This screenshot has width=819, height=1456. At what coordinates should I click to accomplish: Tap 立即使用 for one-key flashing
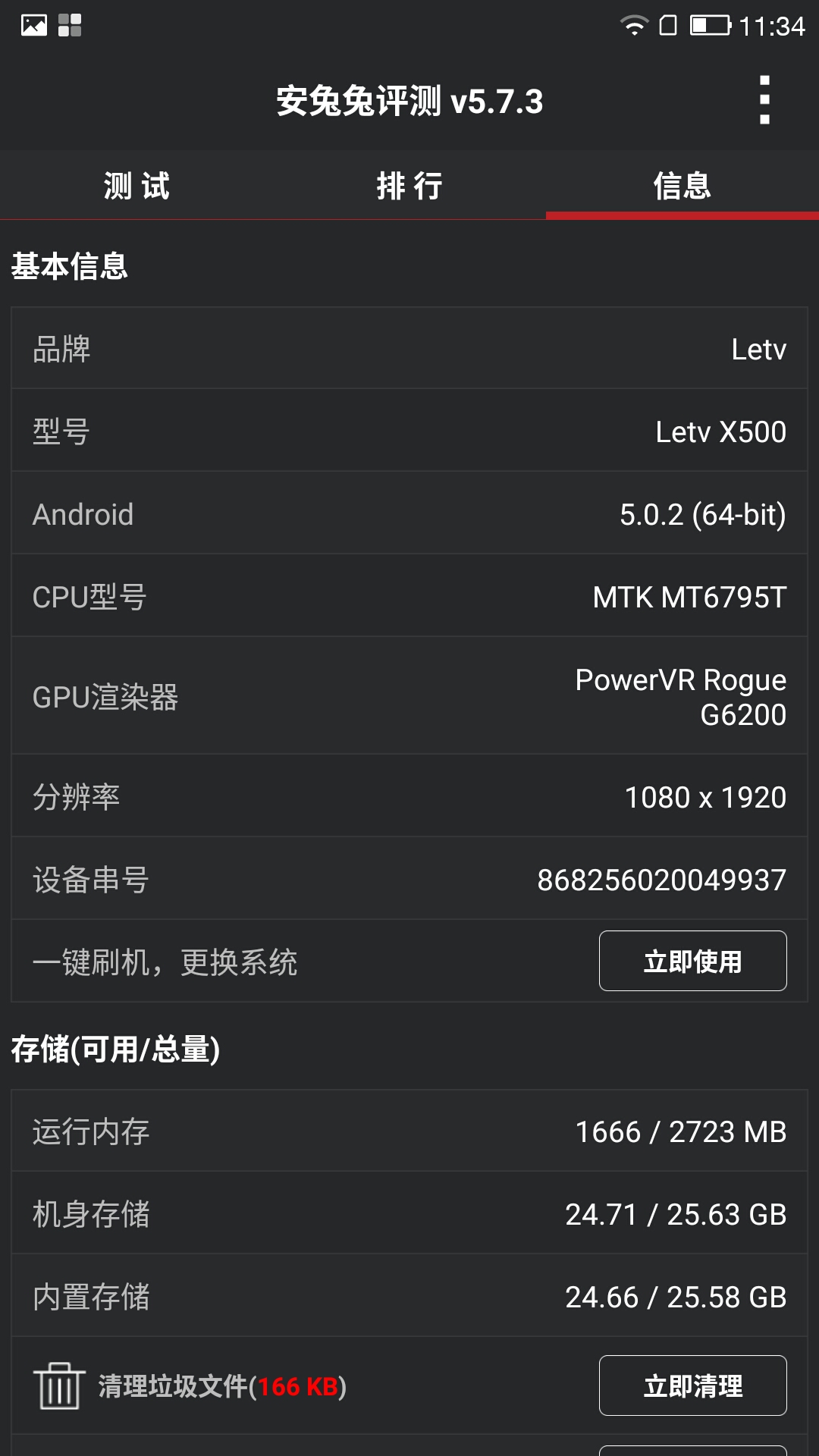[x=693, y=961]
